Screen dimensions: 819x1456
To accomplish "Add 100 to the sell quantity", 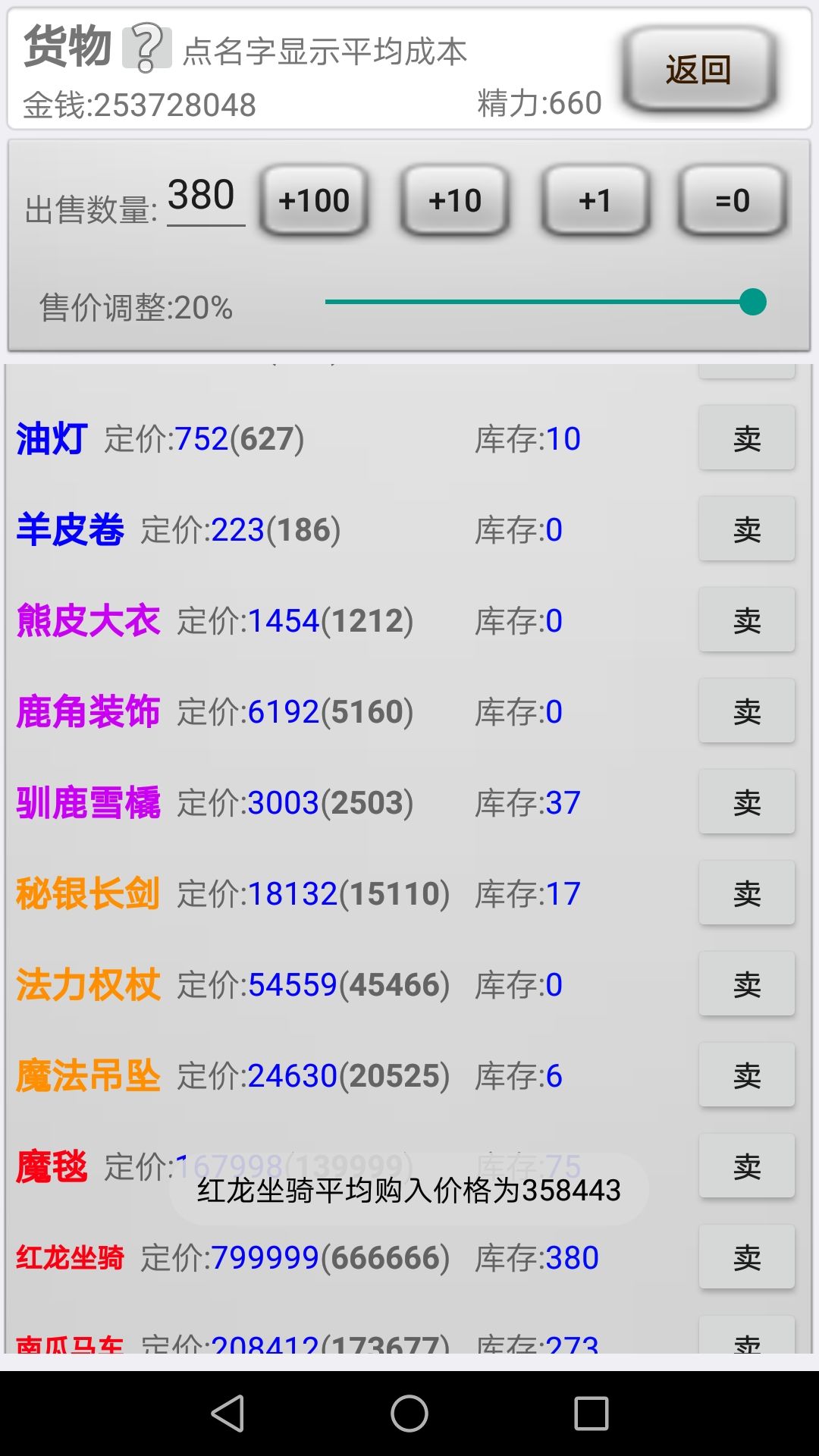I will (x=314, y=200).
